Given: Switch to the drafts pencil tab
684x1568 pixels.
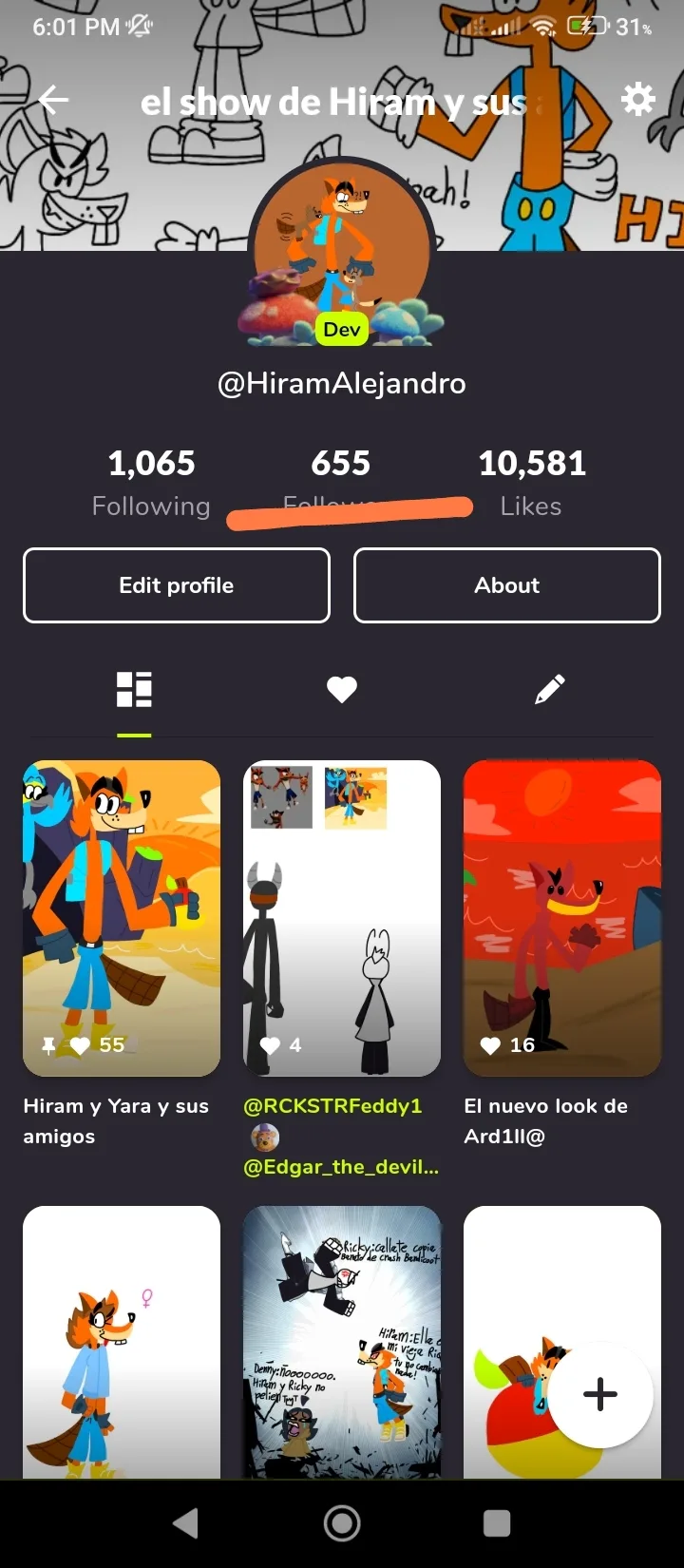Looking at the screenshot, I should click(x=550, y=690).
